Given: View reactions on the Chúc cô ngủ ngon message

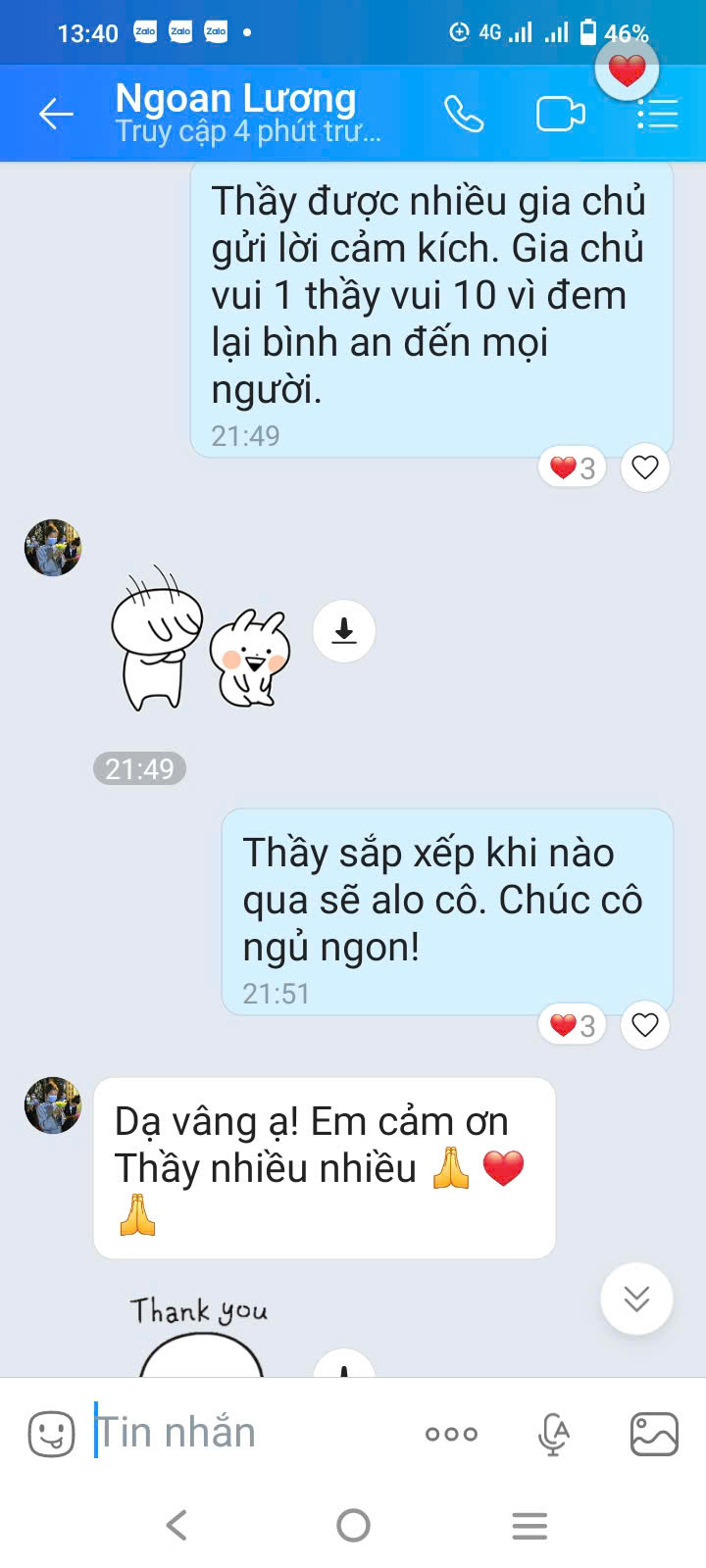Looking at the screenshot, I should click(573, 1025).
